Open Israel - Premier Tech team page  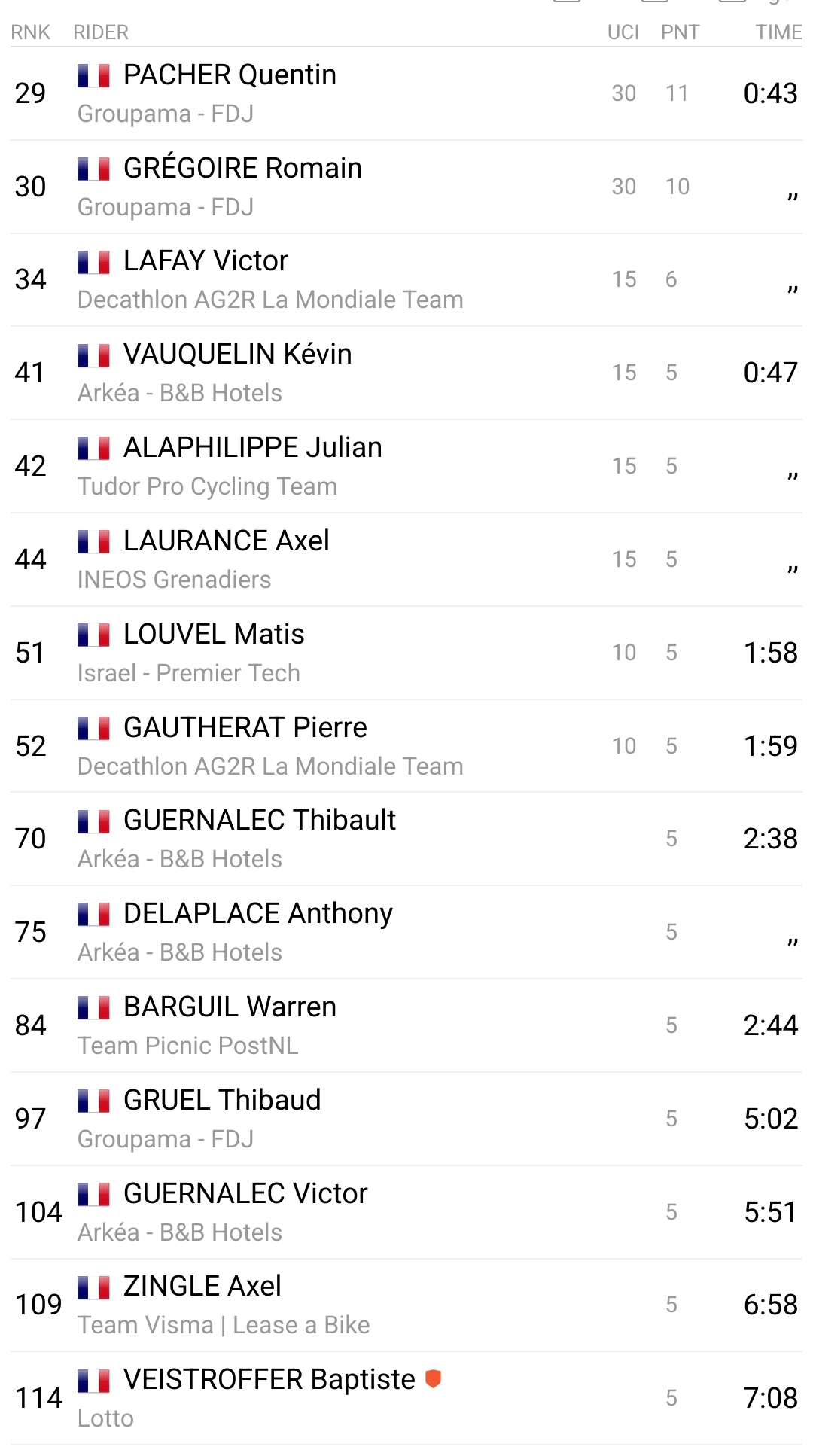click(x=188, y=673)
